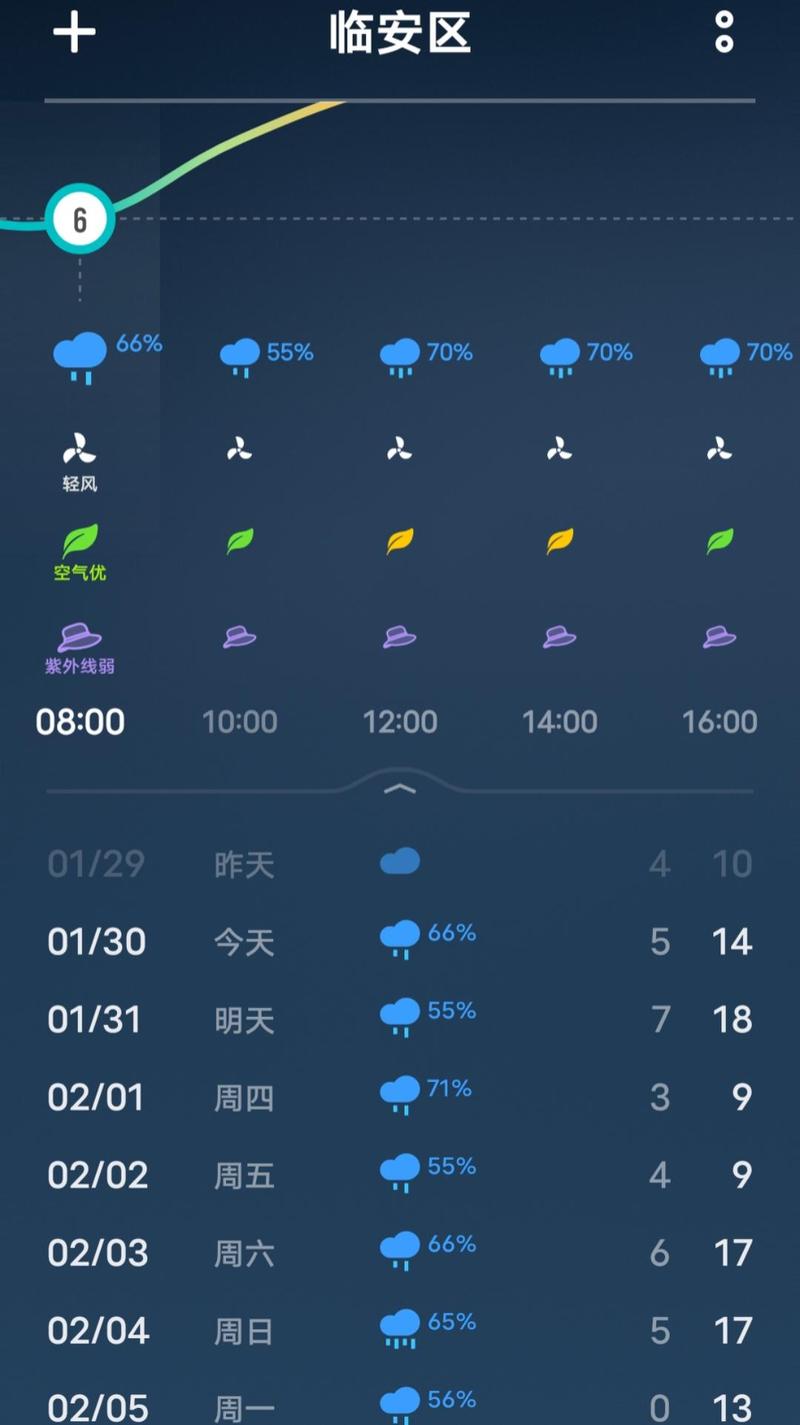Viewport: 800px width, 1425px height.
Task: Tap the temperature marker showing 6 on the curve
Action: coord(80,218)
